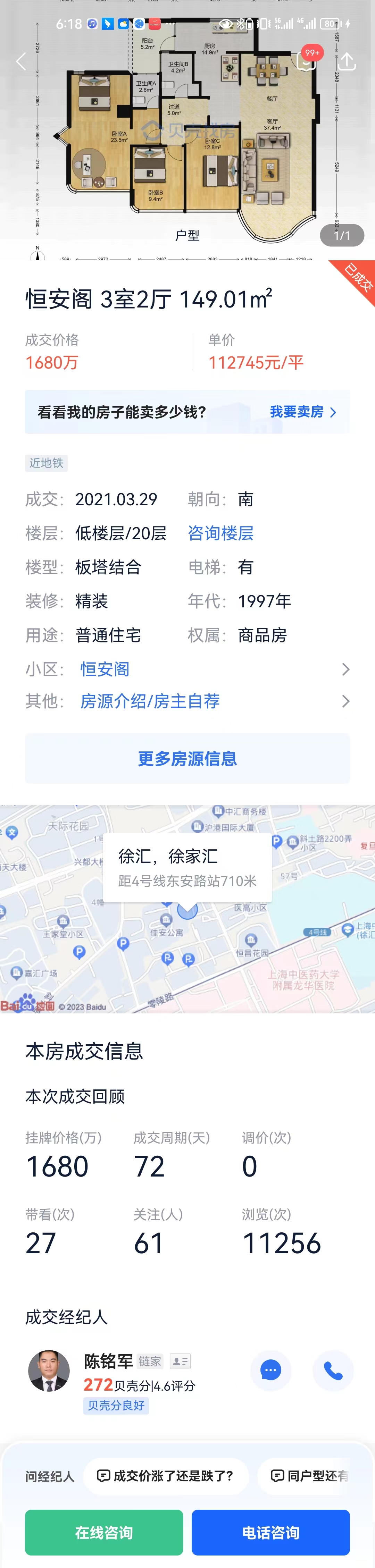
Task: Ask 成交价涨了还是跌了？
Action: coord(166,1475)
